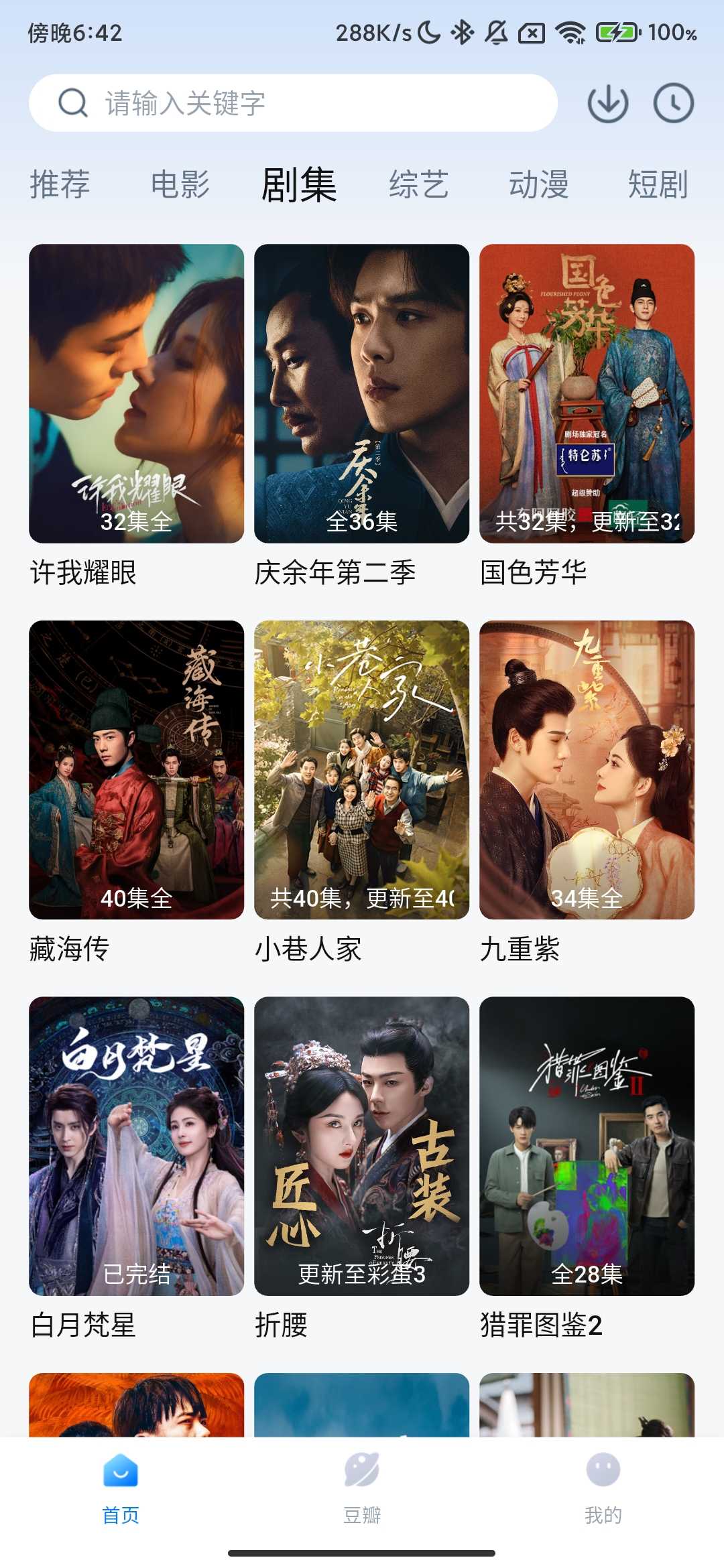View the series 国色芳华
Screen dimensions: 724x1568
(587, 393)
